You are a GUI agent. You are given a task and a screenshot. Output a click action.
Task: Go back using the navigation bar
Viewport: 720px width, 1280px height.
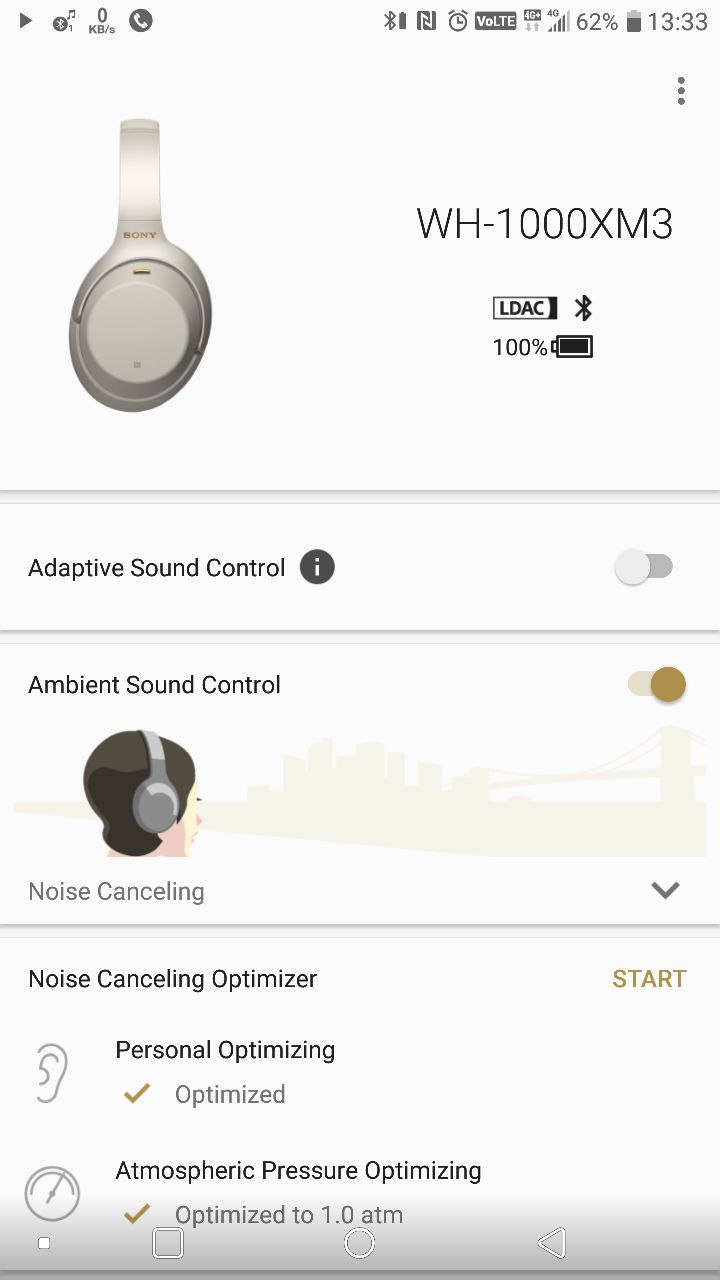[x=551, y=1243]
